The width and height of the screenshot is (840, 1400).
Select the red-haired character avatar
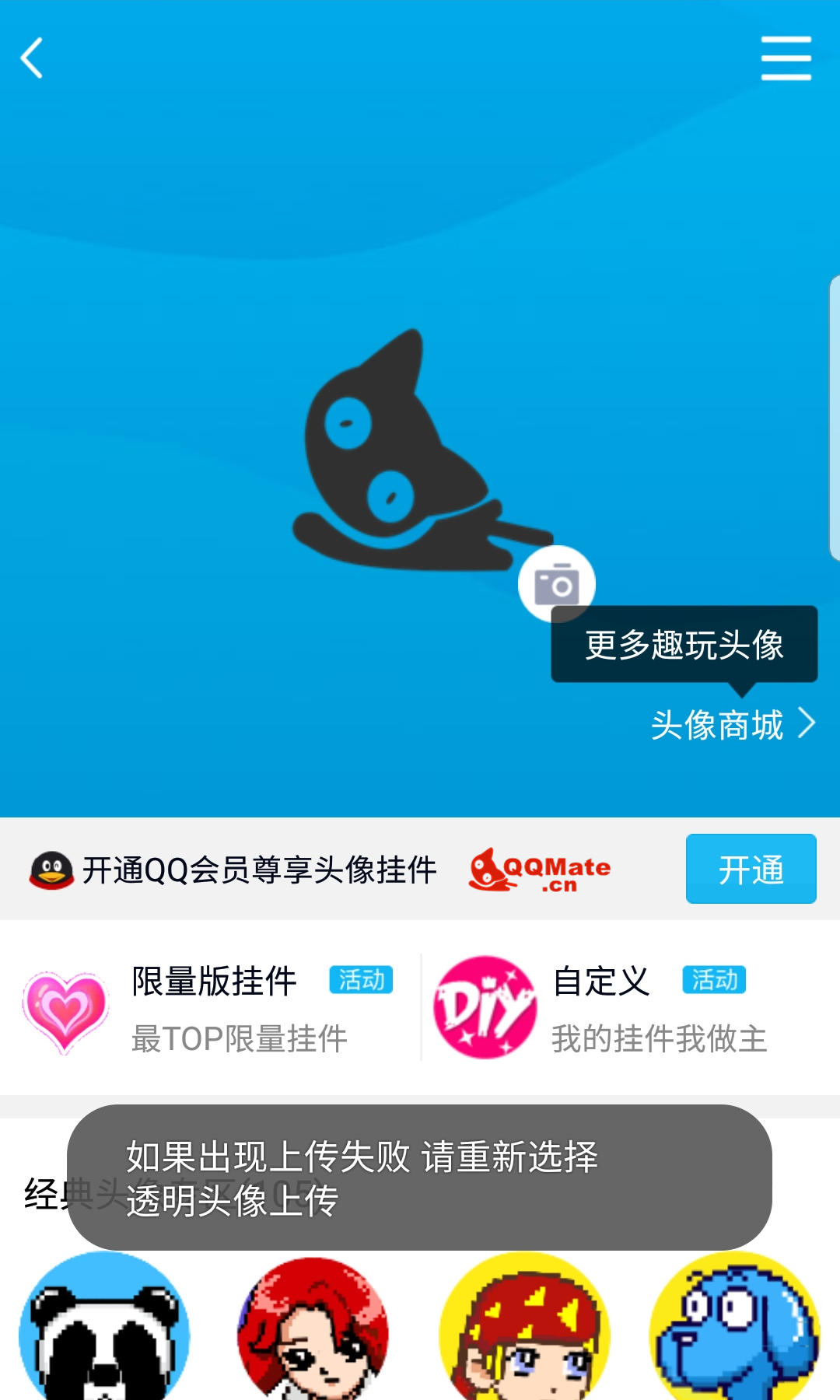click(x=315, y=1334)
